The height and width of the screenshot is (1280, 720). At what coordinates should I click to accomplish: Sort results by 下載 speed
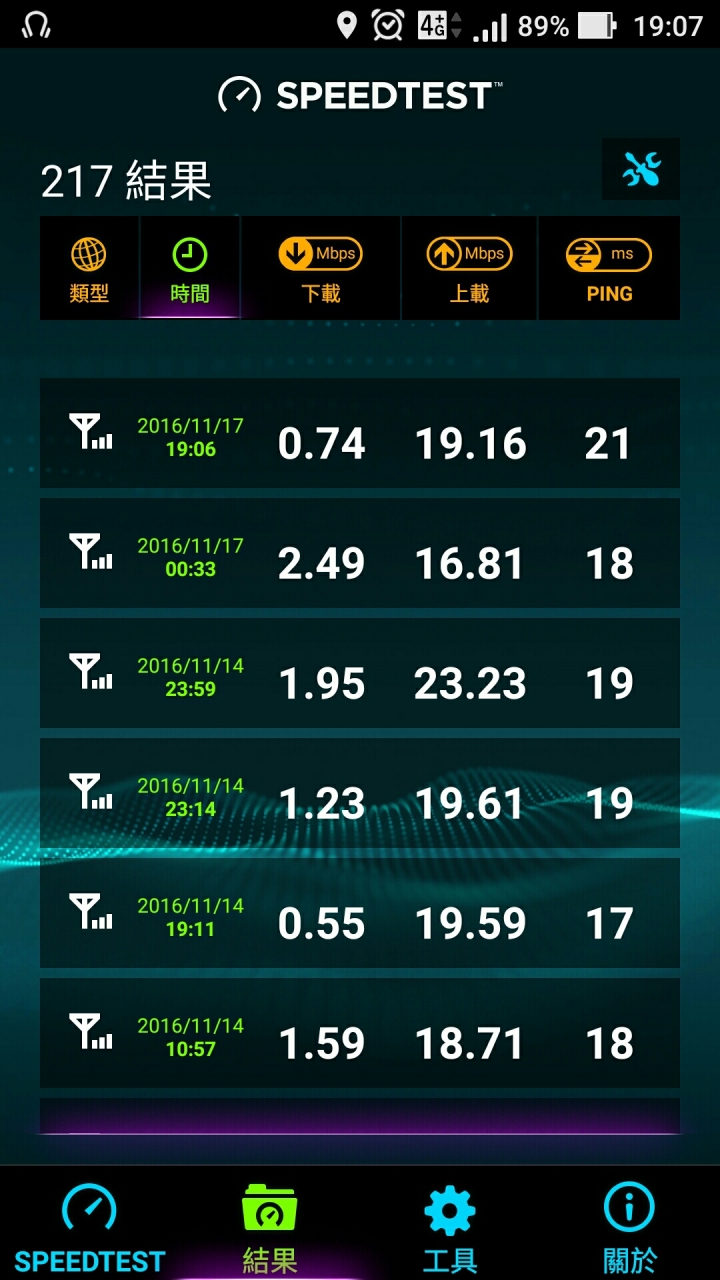[320, 268]
